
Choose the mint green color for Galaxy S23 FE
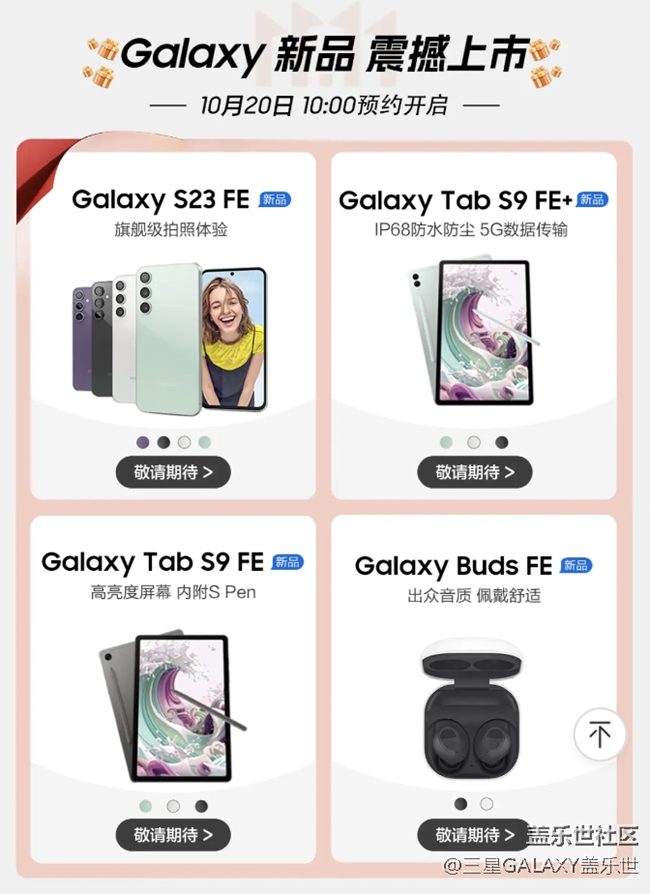point(204,442)
